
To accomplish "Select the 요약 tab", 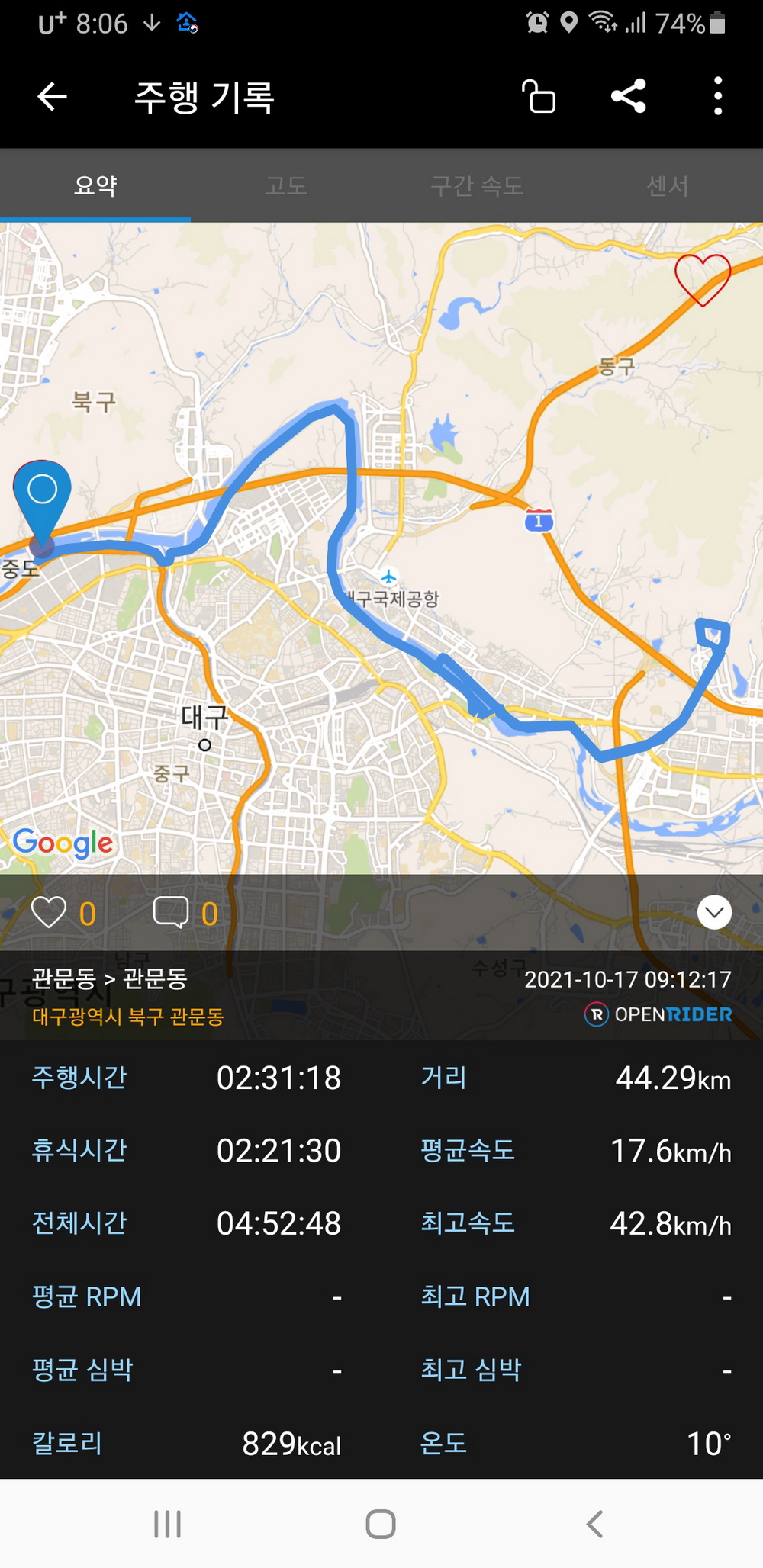I will pos(95,185).
